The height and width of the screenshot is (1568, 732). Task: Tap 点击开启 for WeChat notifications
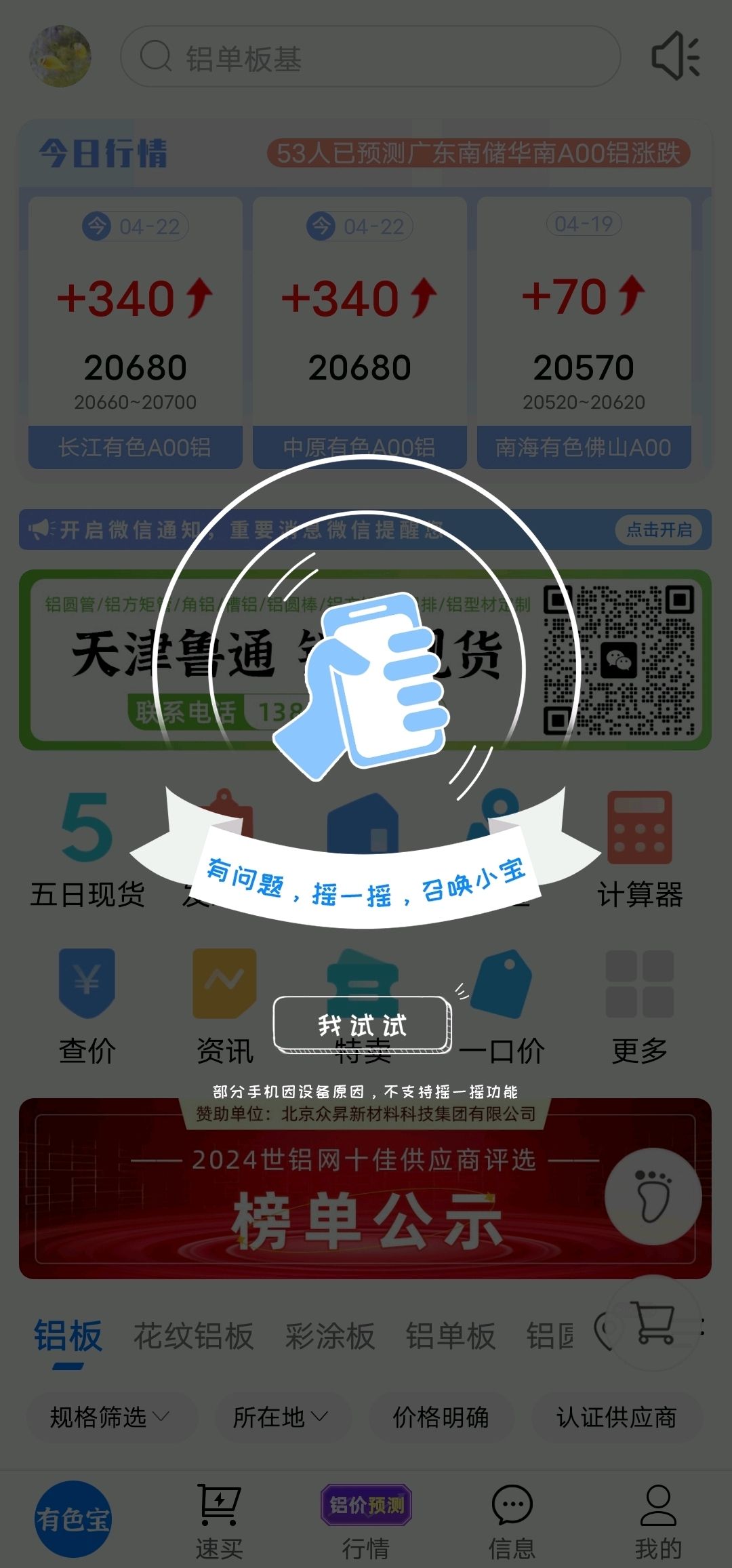coord(659,529)
